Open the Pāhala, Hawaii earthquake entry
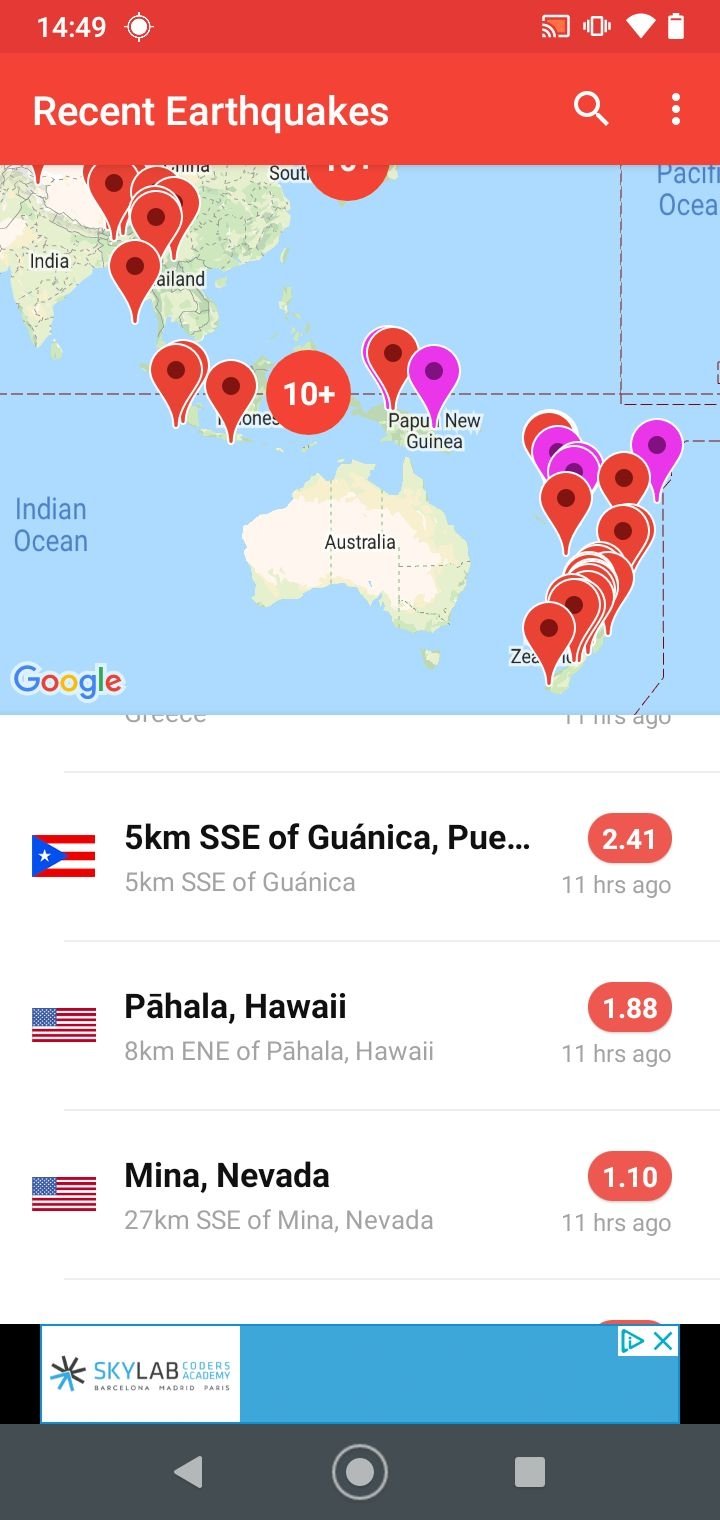The height and width of the screenshot is (1520, 720). click(x=360, y=1026)
